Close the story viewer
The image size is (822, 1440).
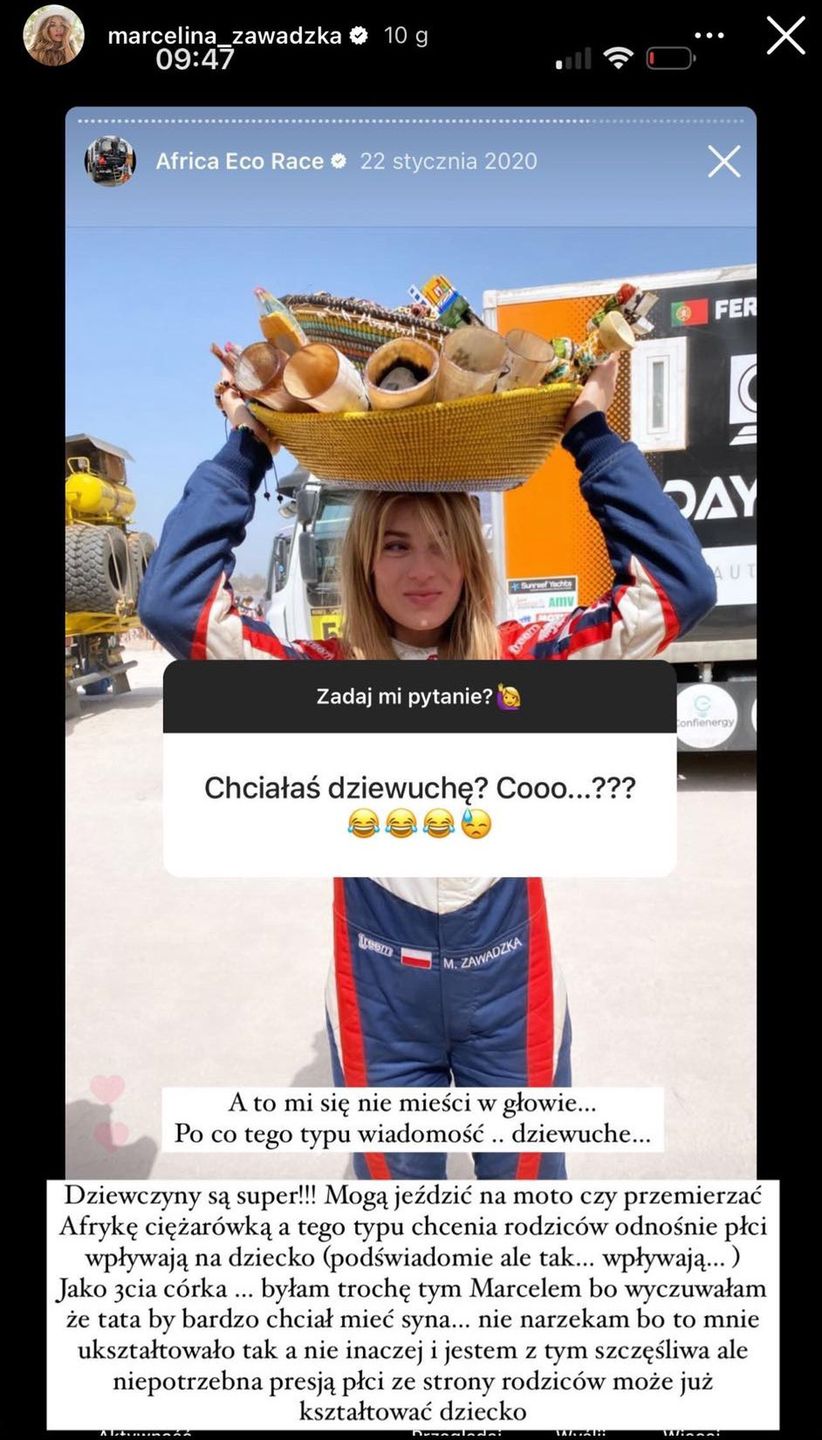point(785,36)
